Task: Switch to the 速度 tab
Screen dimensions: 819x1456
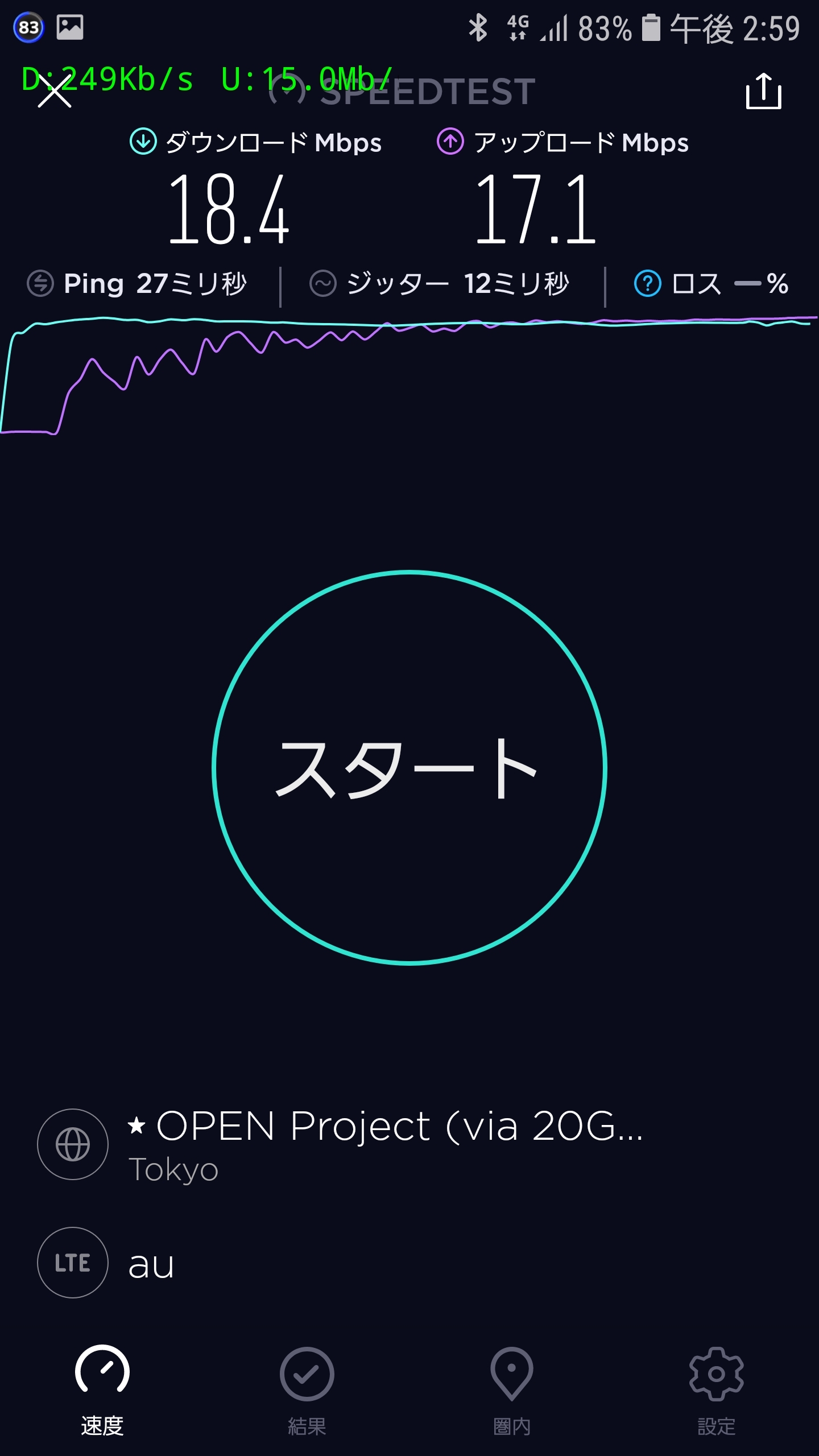Action: coord(102,1388)
